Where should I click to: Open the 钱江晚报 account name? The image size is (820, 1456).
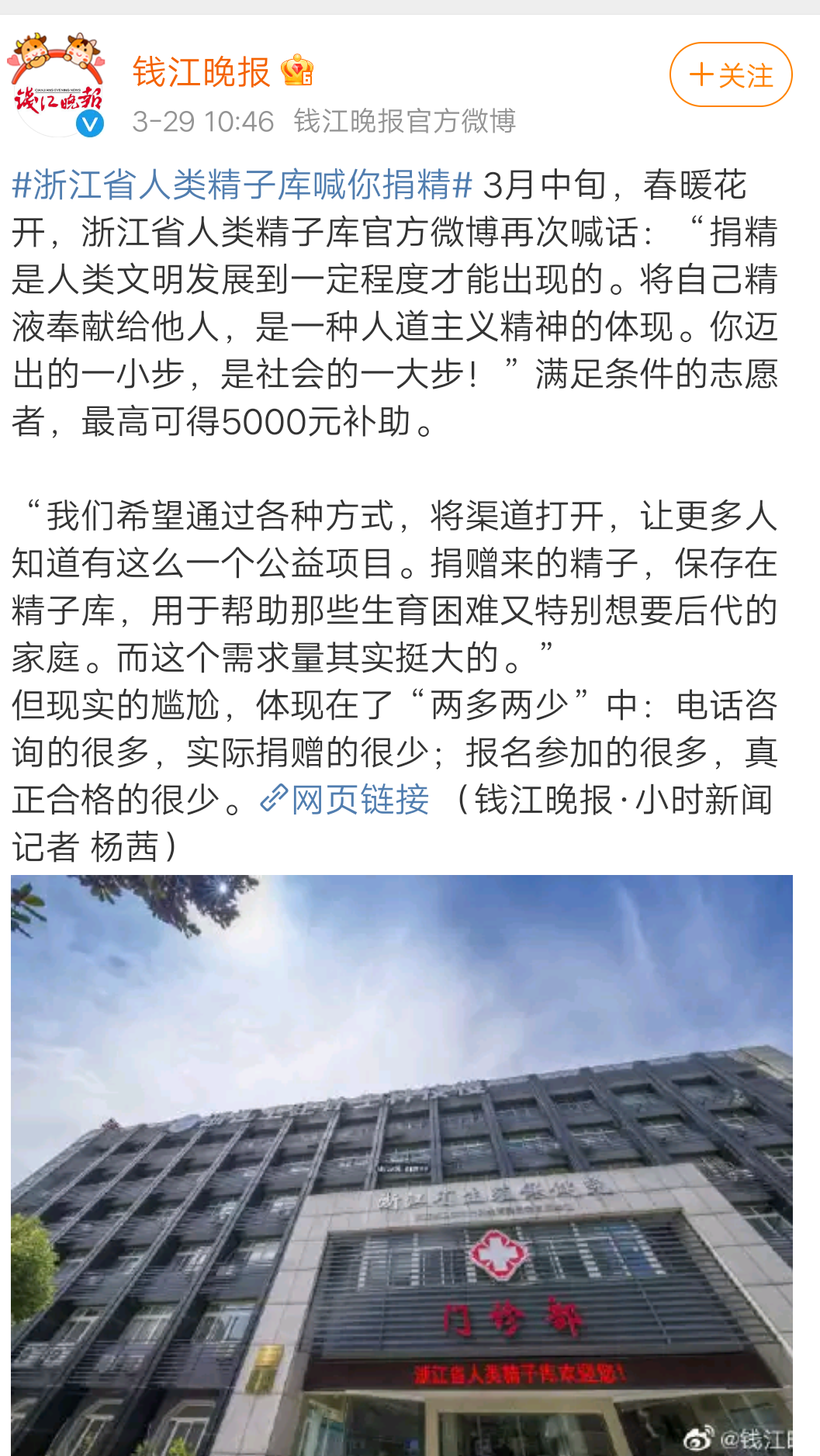202,72
